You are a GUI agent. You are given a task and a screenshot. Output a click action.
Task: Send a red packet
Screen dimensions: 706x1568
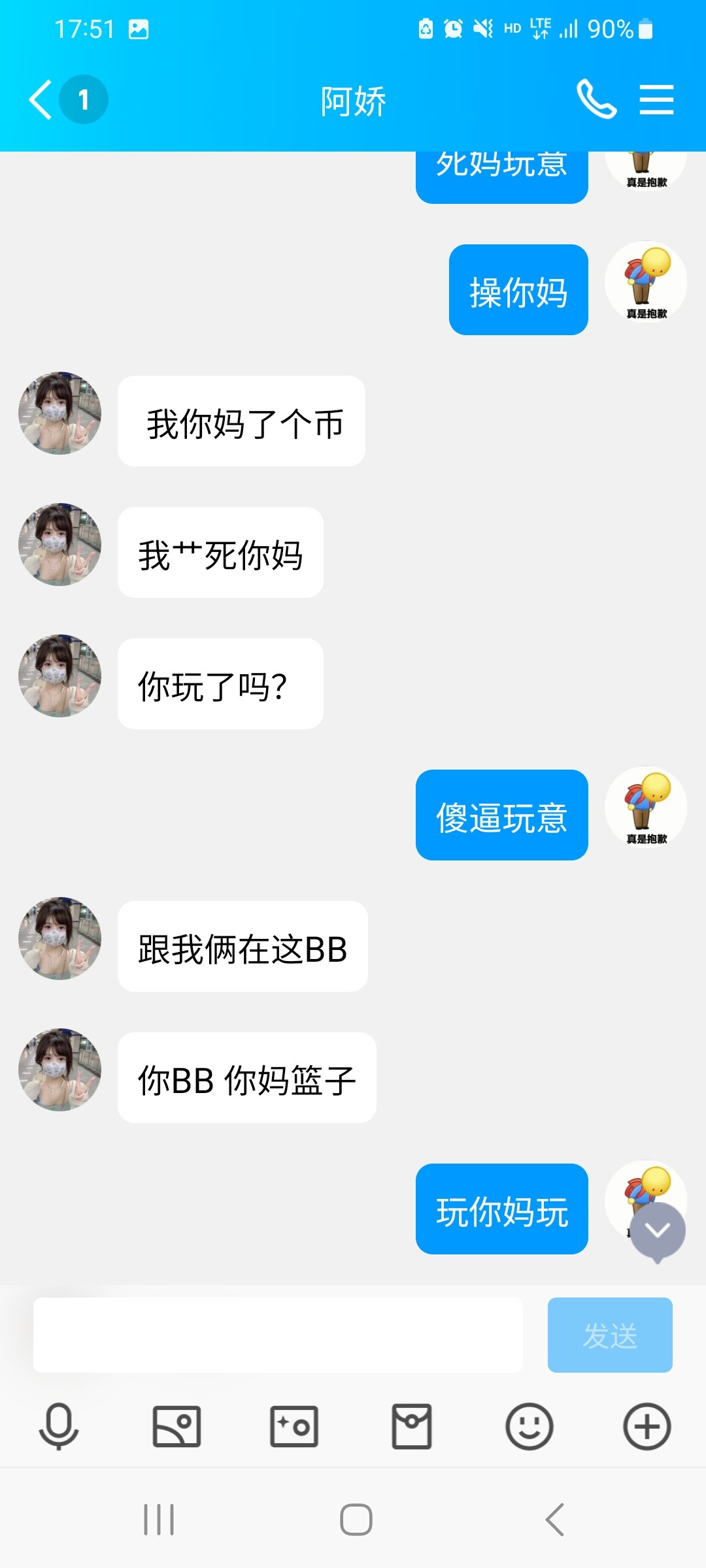tap(412, 1426)
